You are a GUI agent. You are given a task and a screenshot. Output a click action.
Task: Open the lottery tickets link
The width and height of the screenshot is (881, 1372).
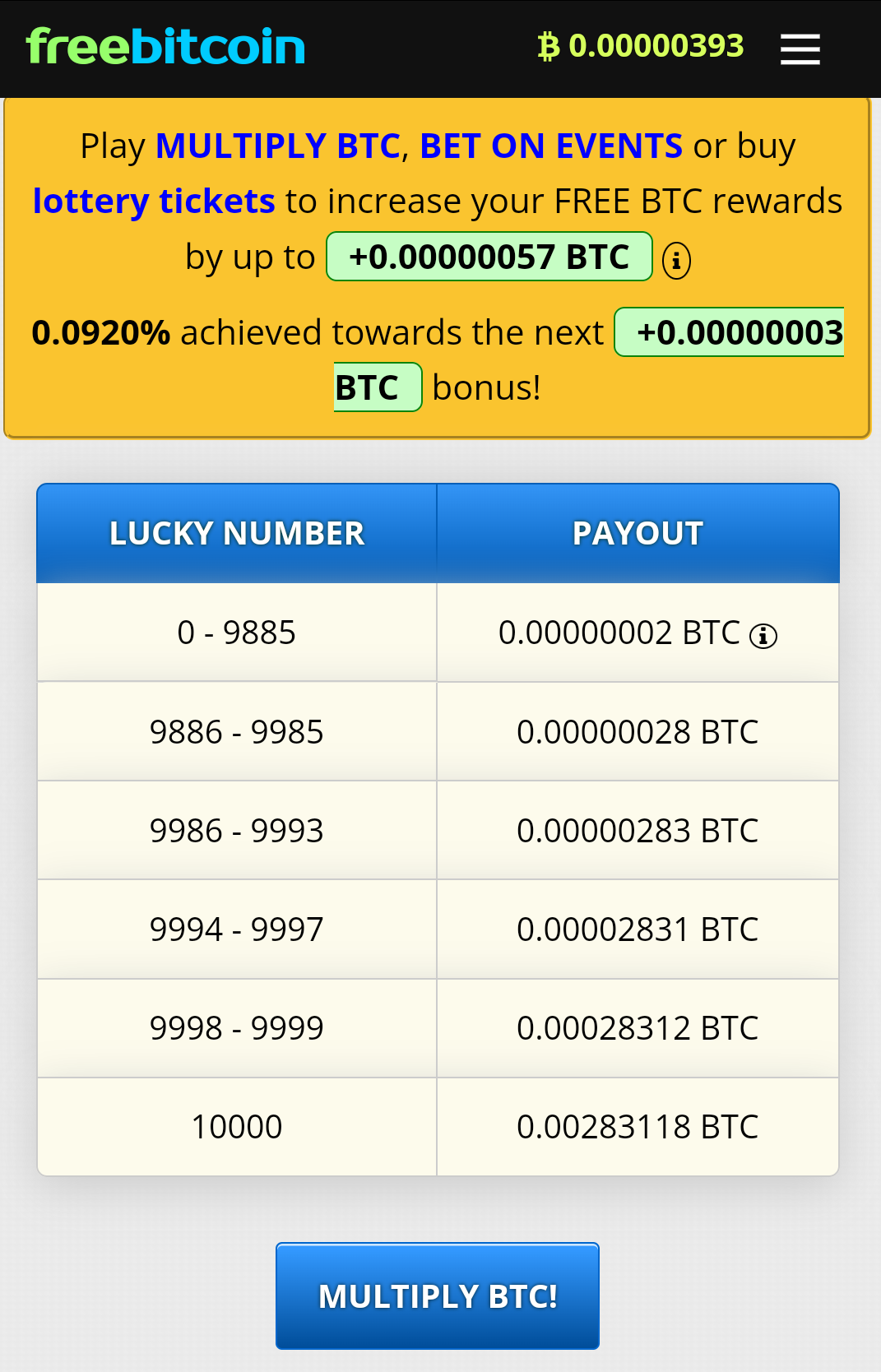[153, 202]
